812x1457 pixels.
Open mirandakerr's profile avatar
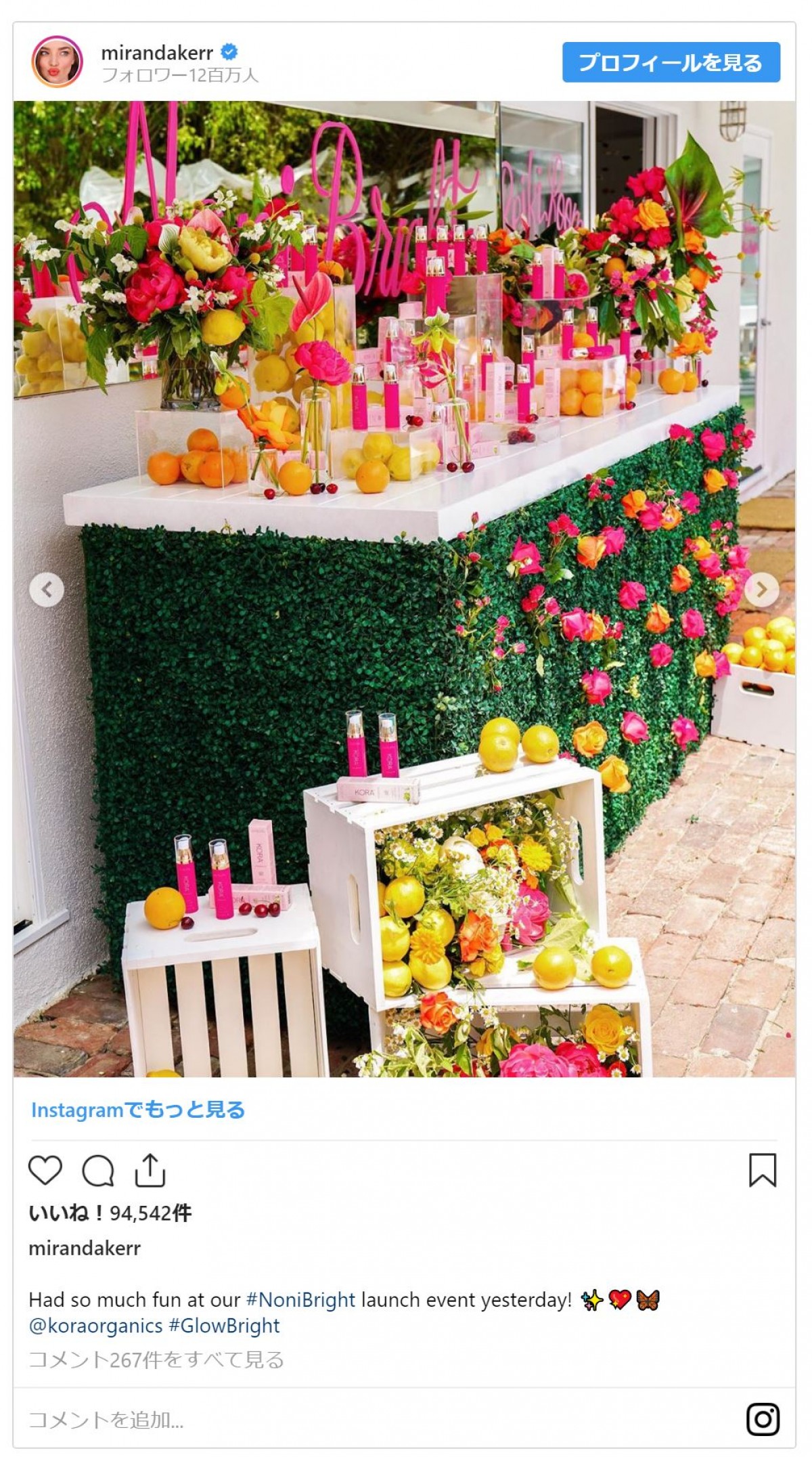[x=58, y=62]
